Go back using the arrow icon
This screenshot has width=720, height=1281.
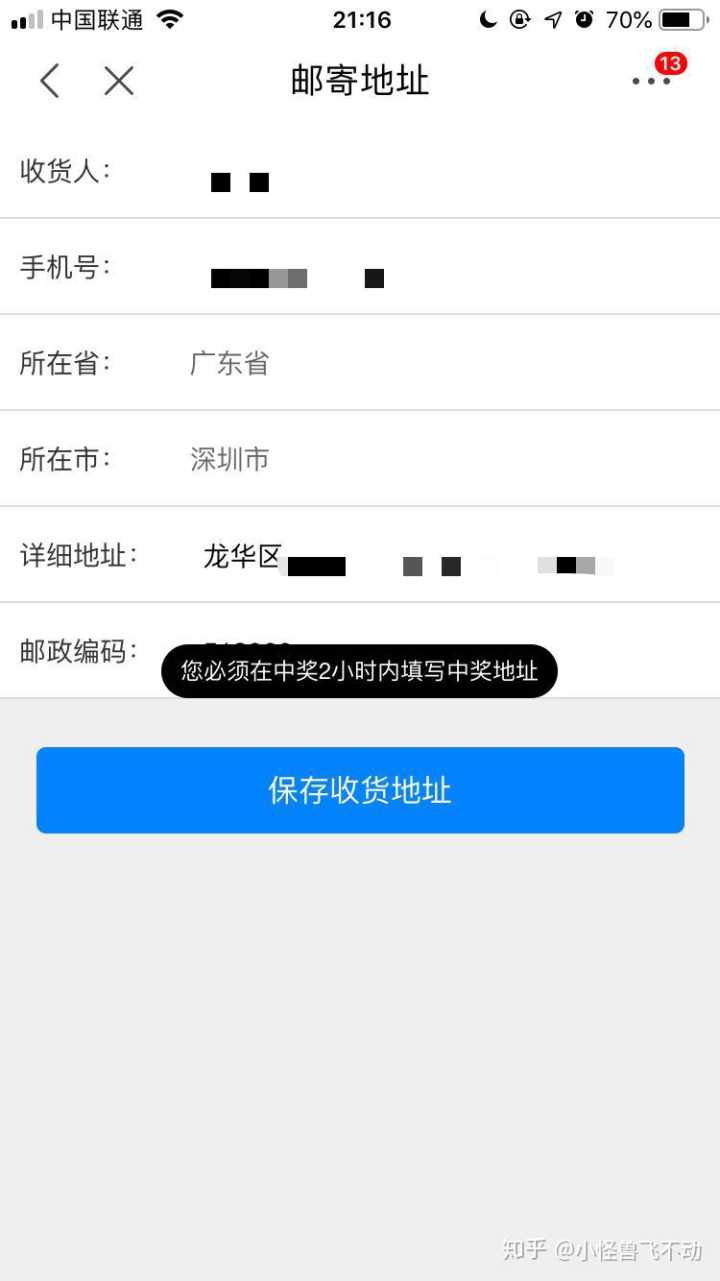[50, 81]
